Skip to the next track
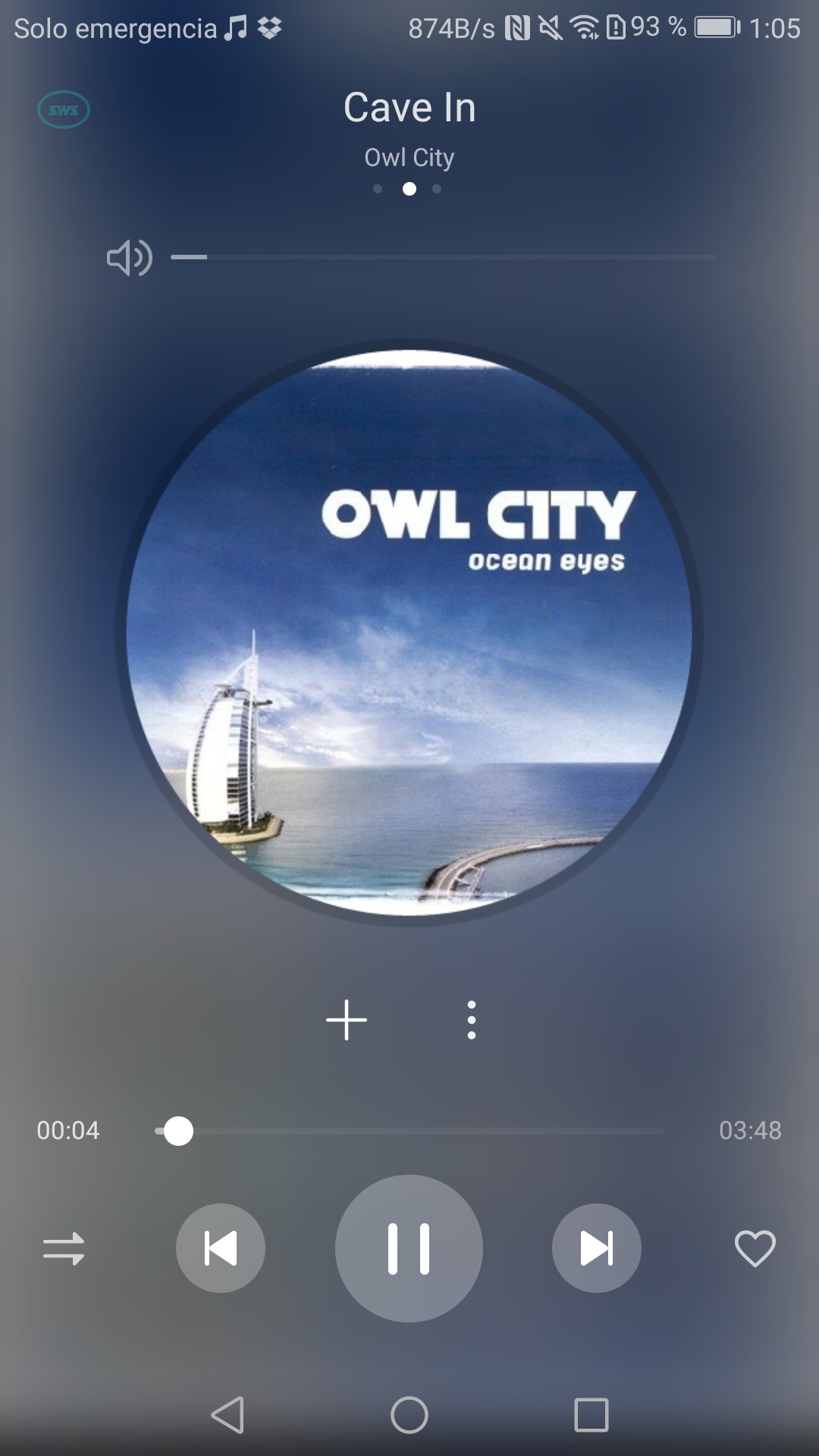This screenshot has height=1456, width=819. pos(597,1248)
